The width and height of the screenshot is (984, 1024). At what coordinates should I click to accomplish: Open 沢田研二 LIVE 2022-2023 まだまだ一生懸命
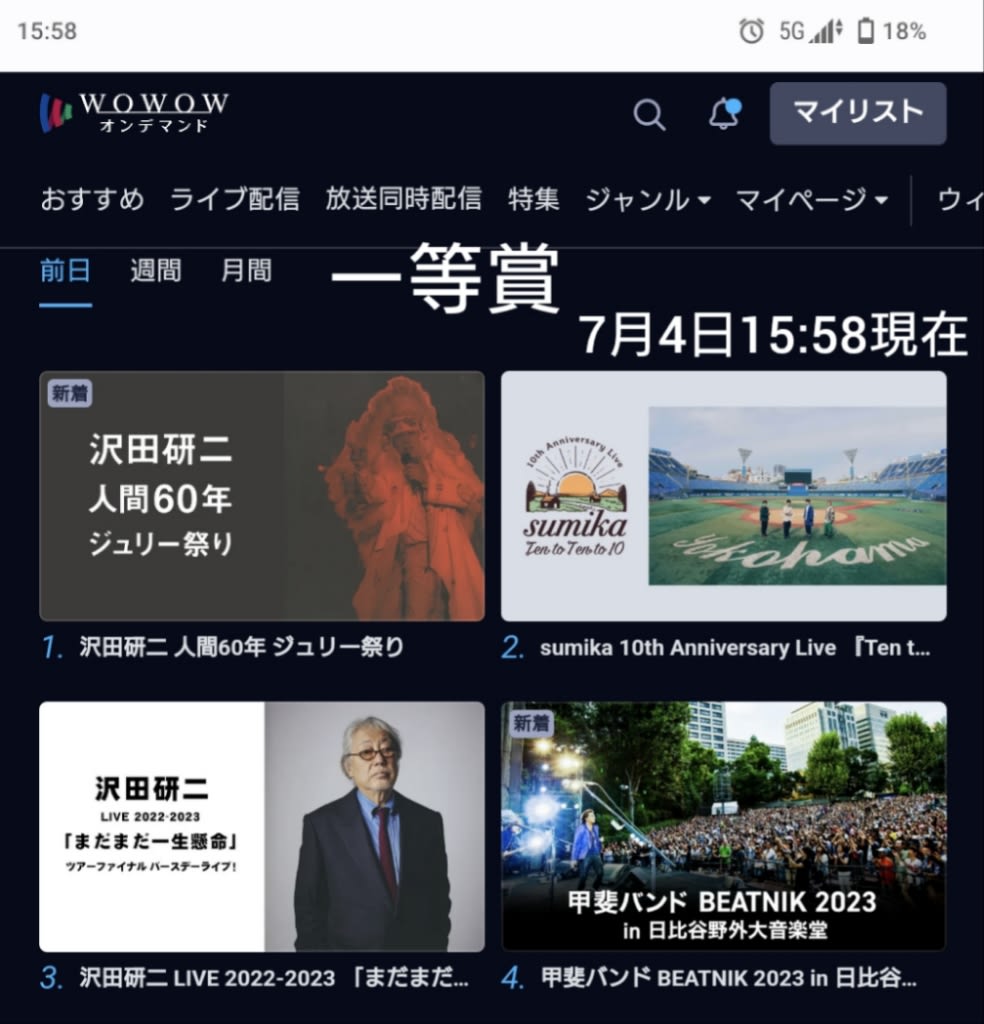coord(262,826)
